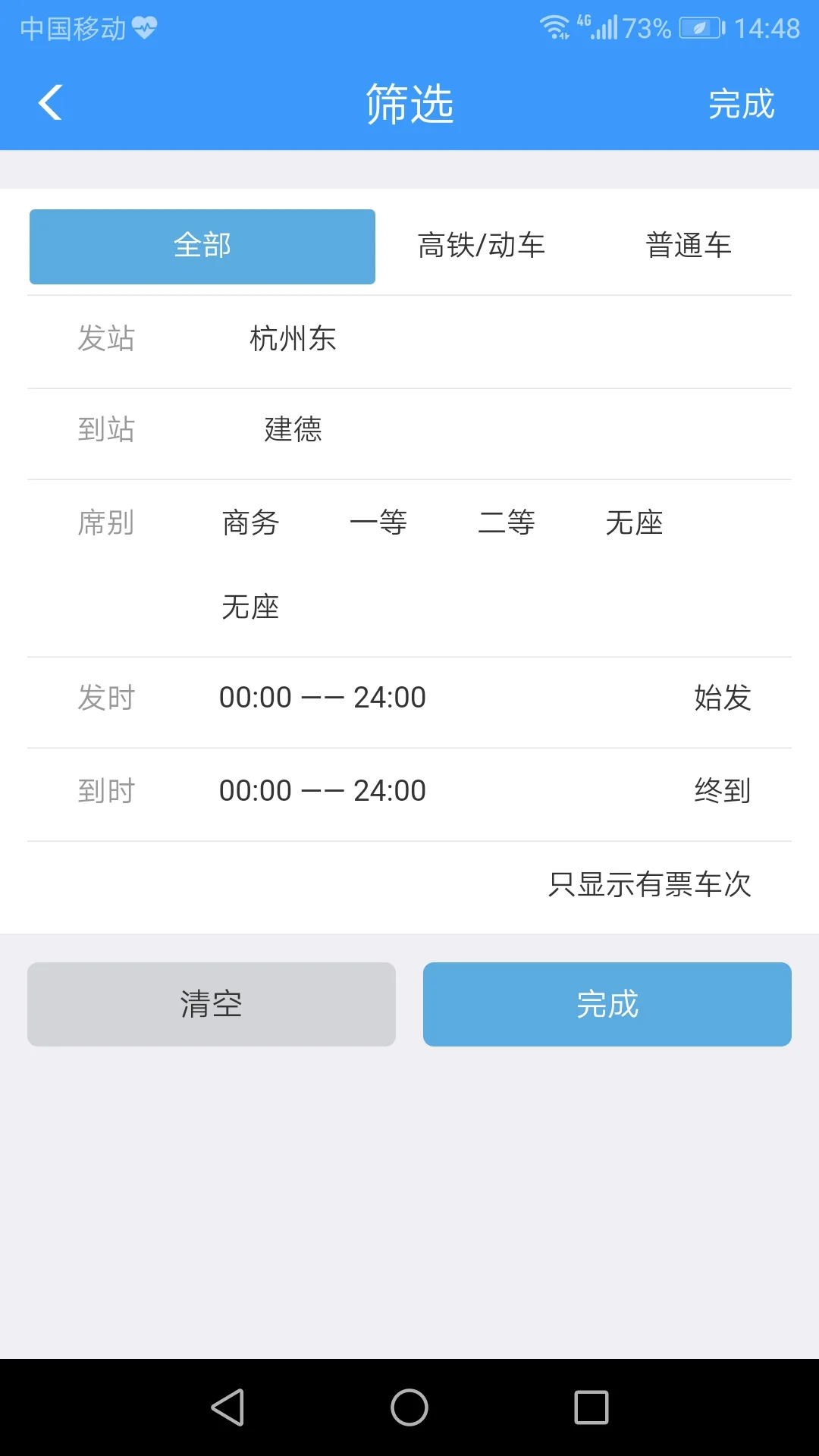Open recent apps with the square navigation button

click(591, 1402)
